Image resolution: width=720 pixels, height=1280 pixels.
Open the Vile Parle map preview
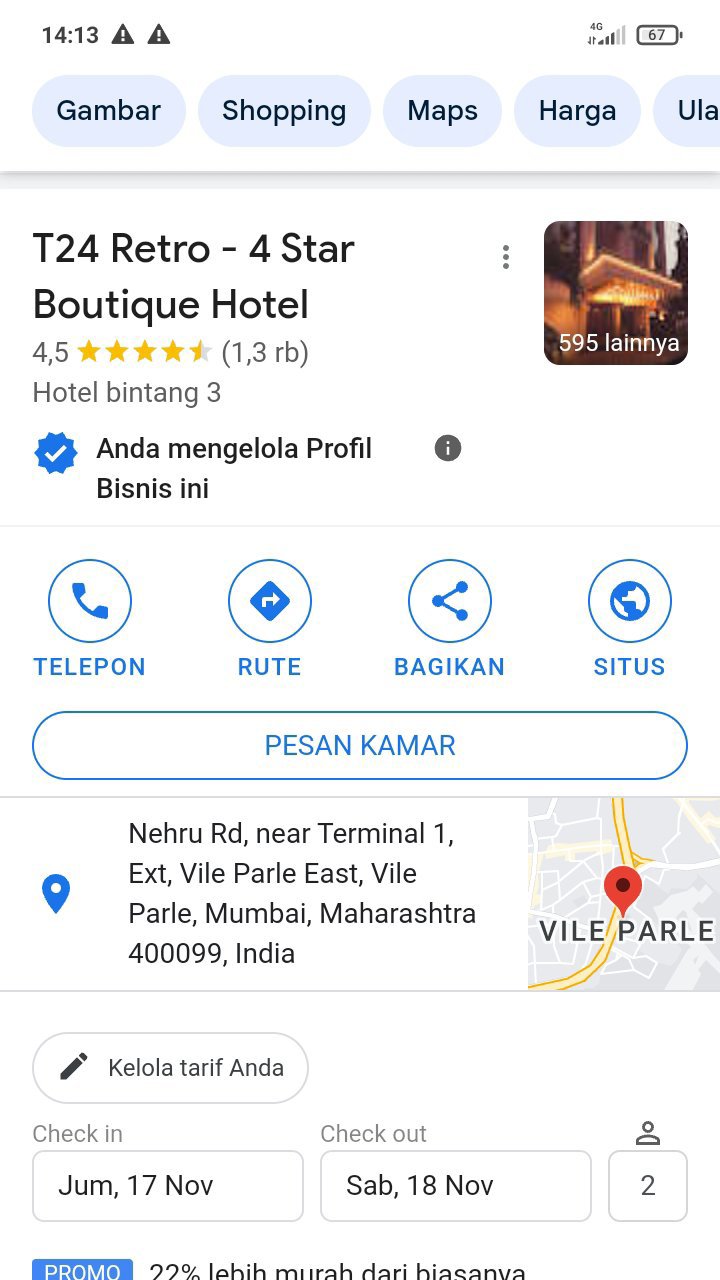623,894
